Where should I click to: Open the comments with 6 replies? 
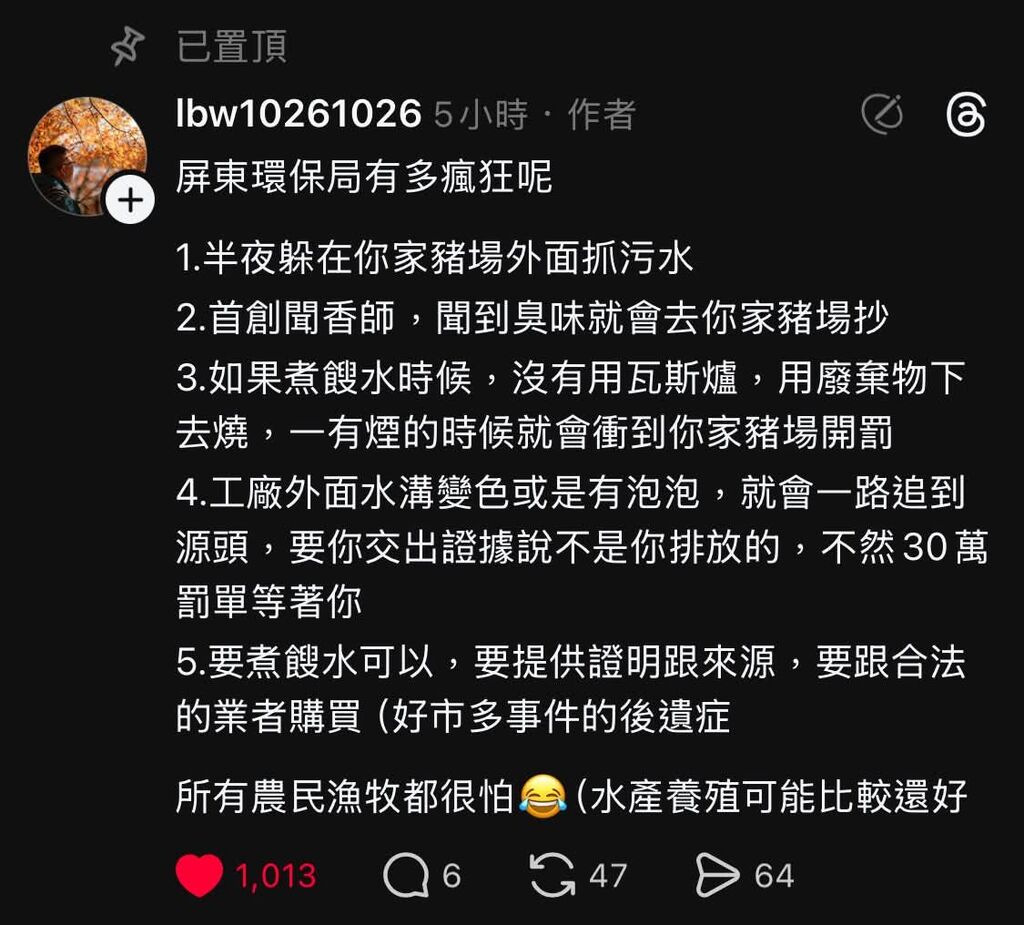pyautogui.click(x=406, y=876)
